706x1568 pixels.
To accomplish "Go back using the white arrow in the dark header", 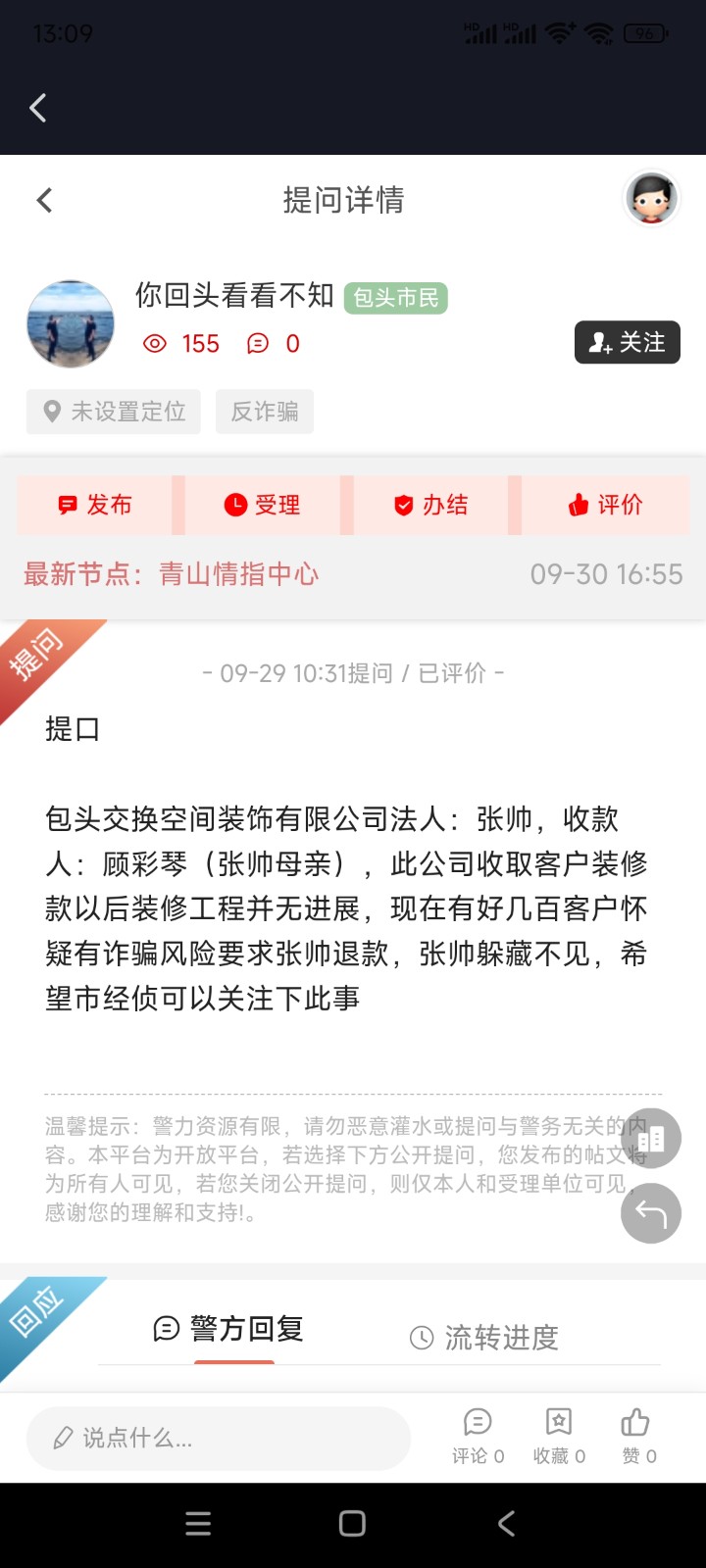I will click(x=38, y=108).
